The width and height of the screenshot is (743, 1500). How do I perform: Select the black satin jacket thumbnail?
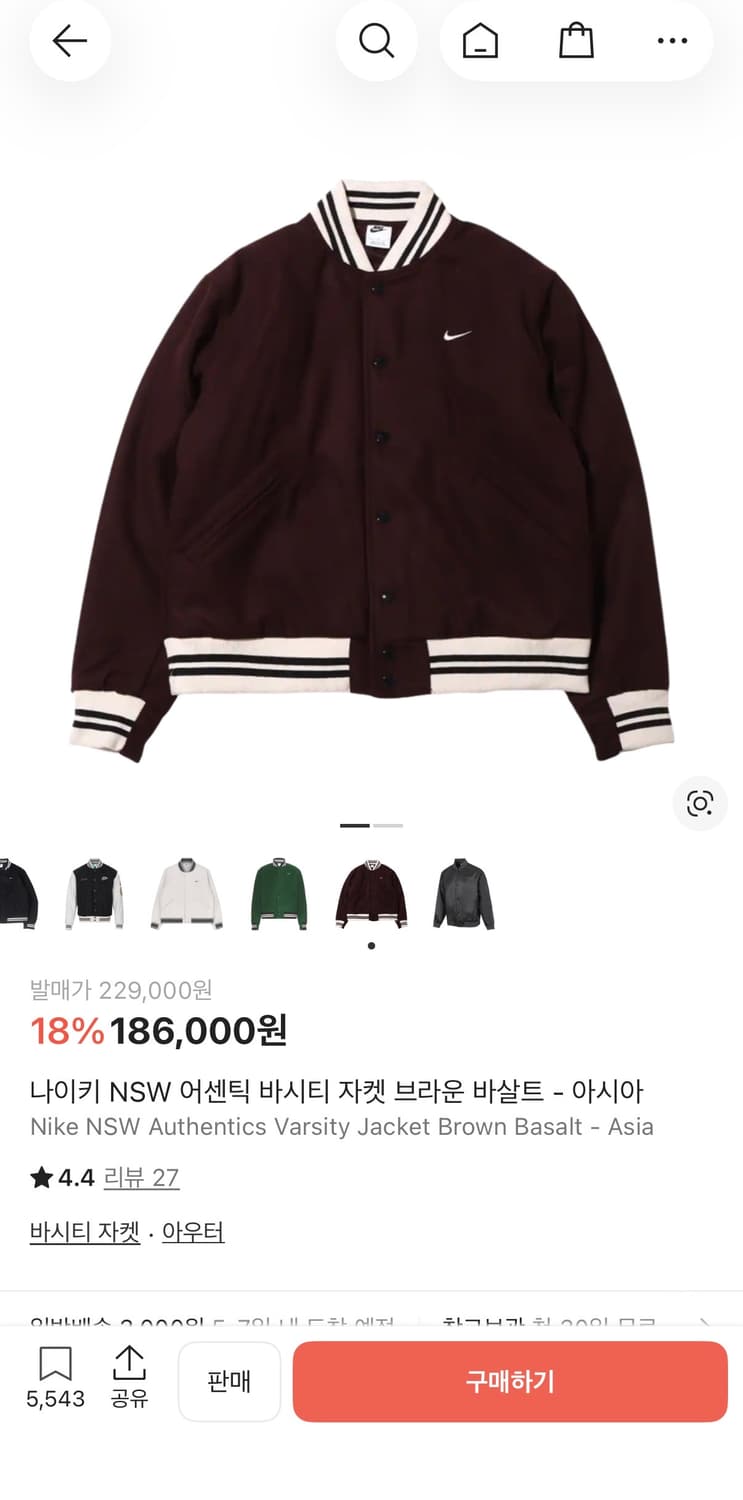(x=464, y=891)
